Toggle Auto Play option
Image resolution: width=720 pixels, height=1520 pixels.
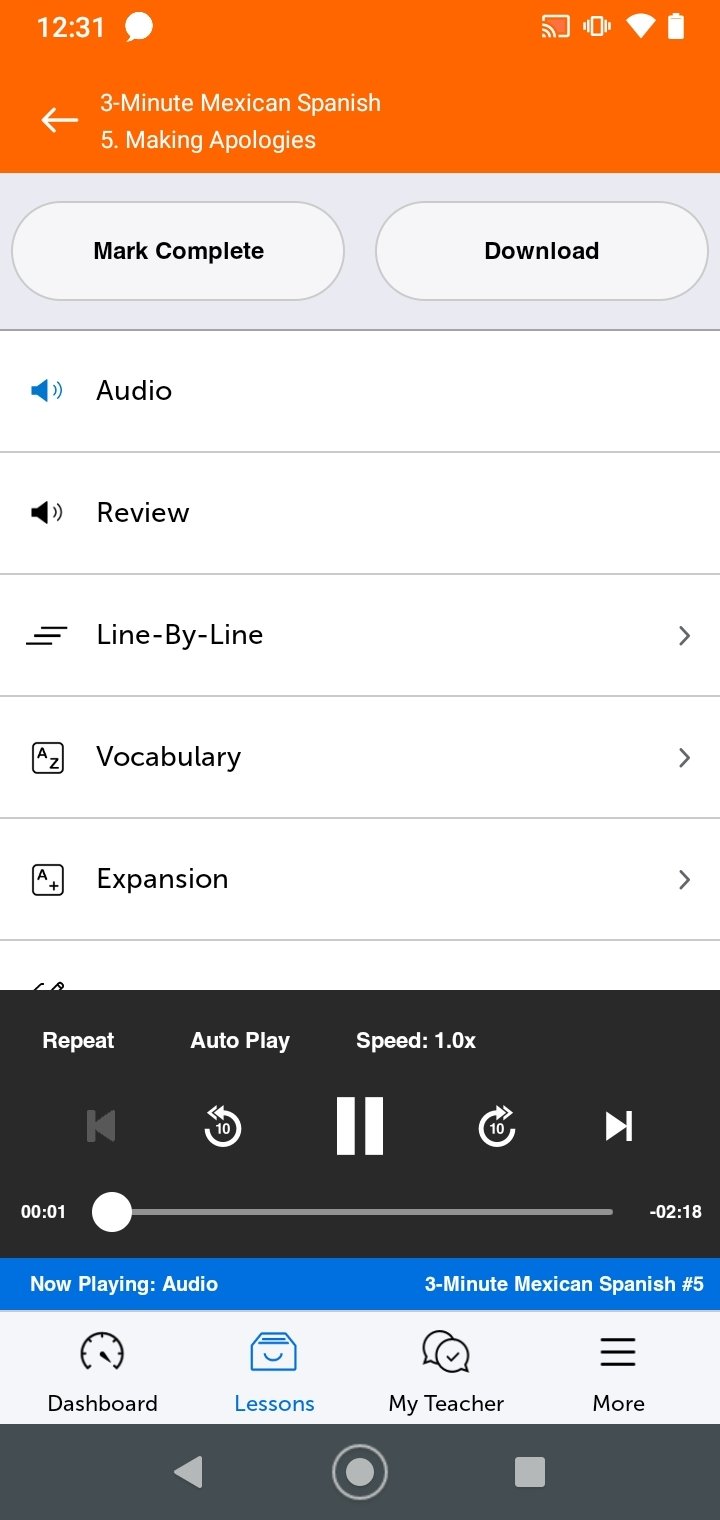[240, 1041]
